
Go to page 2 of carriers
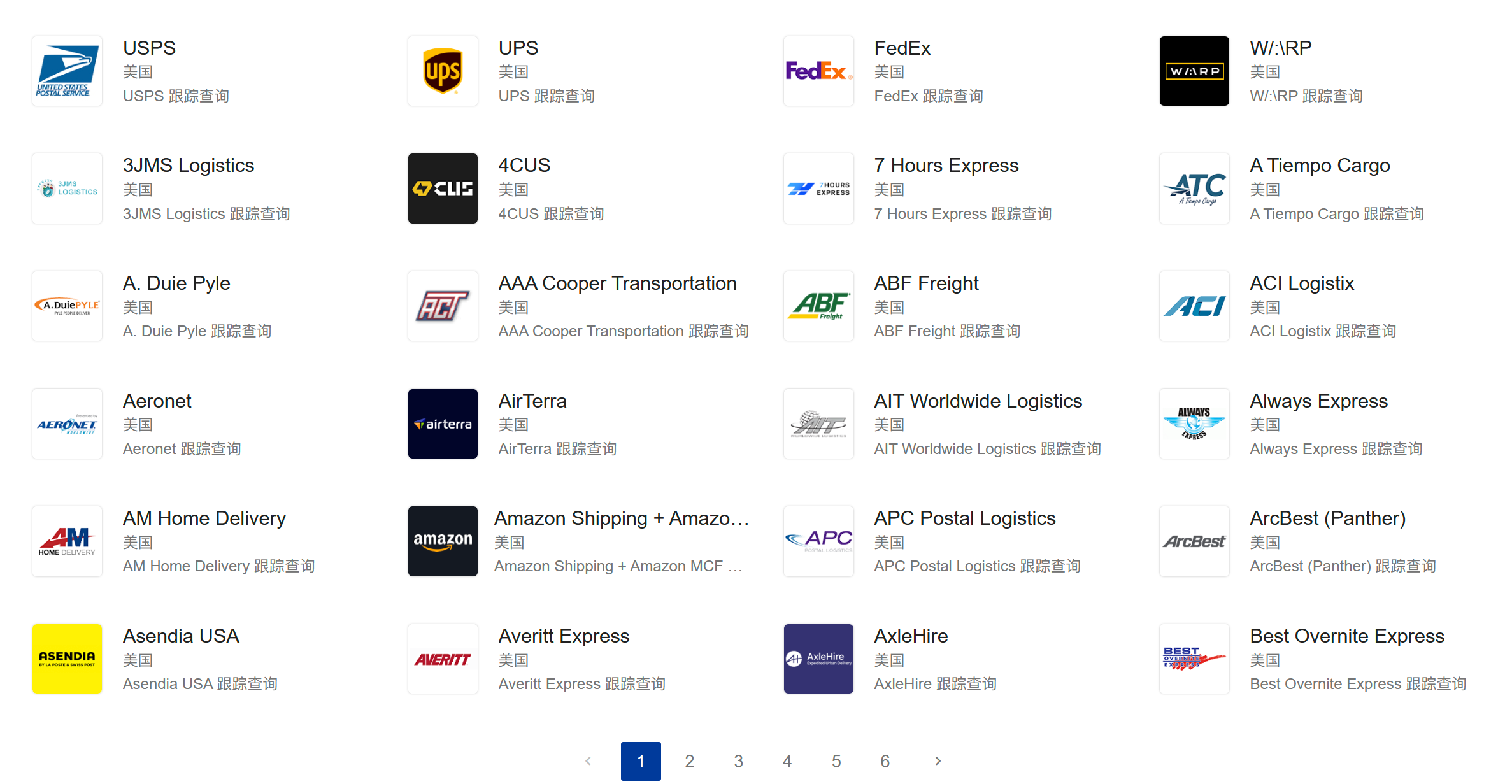[689, 761]
